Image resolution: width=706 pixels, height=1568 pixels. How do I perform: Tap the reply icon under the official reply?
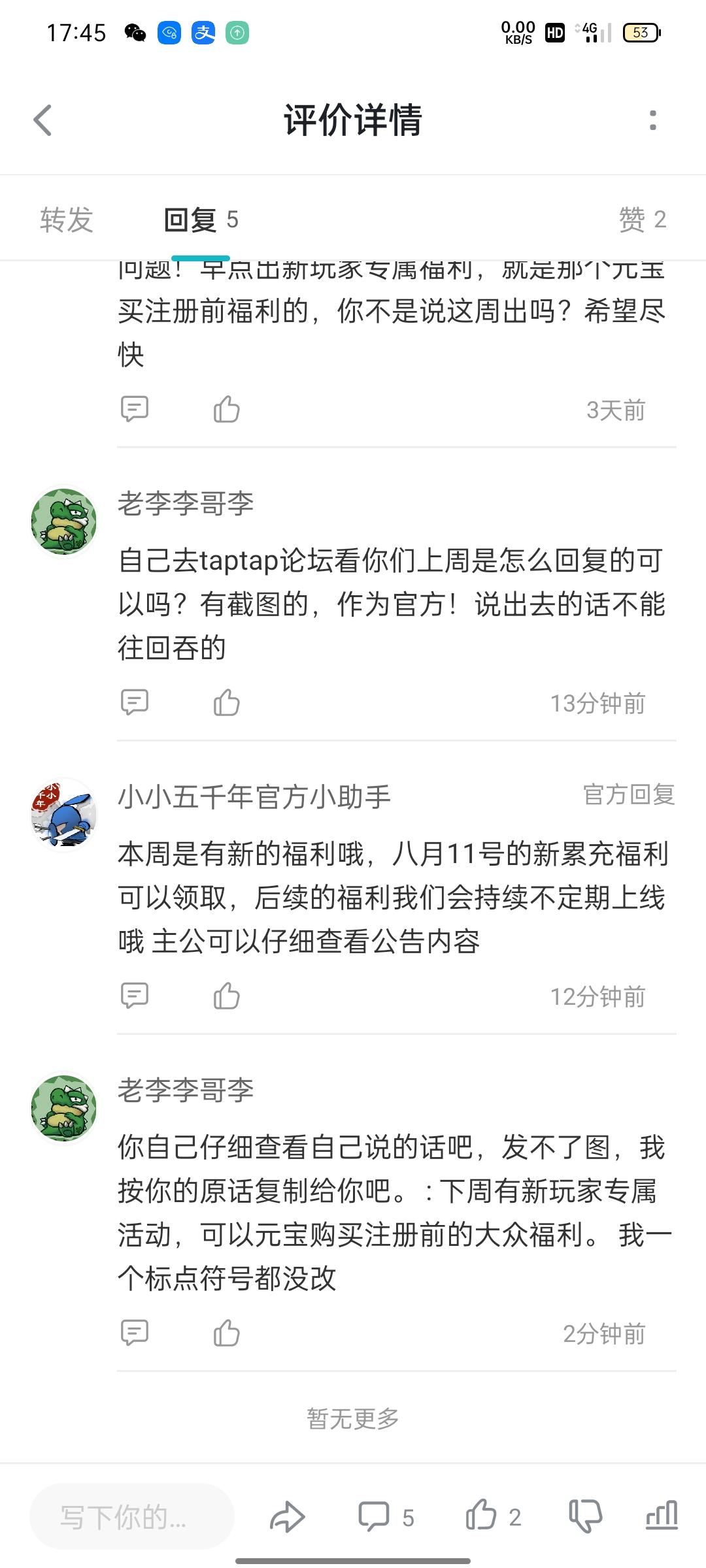pos(135,996)
